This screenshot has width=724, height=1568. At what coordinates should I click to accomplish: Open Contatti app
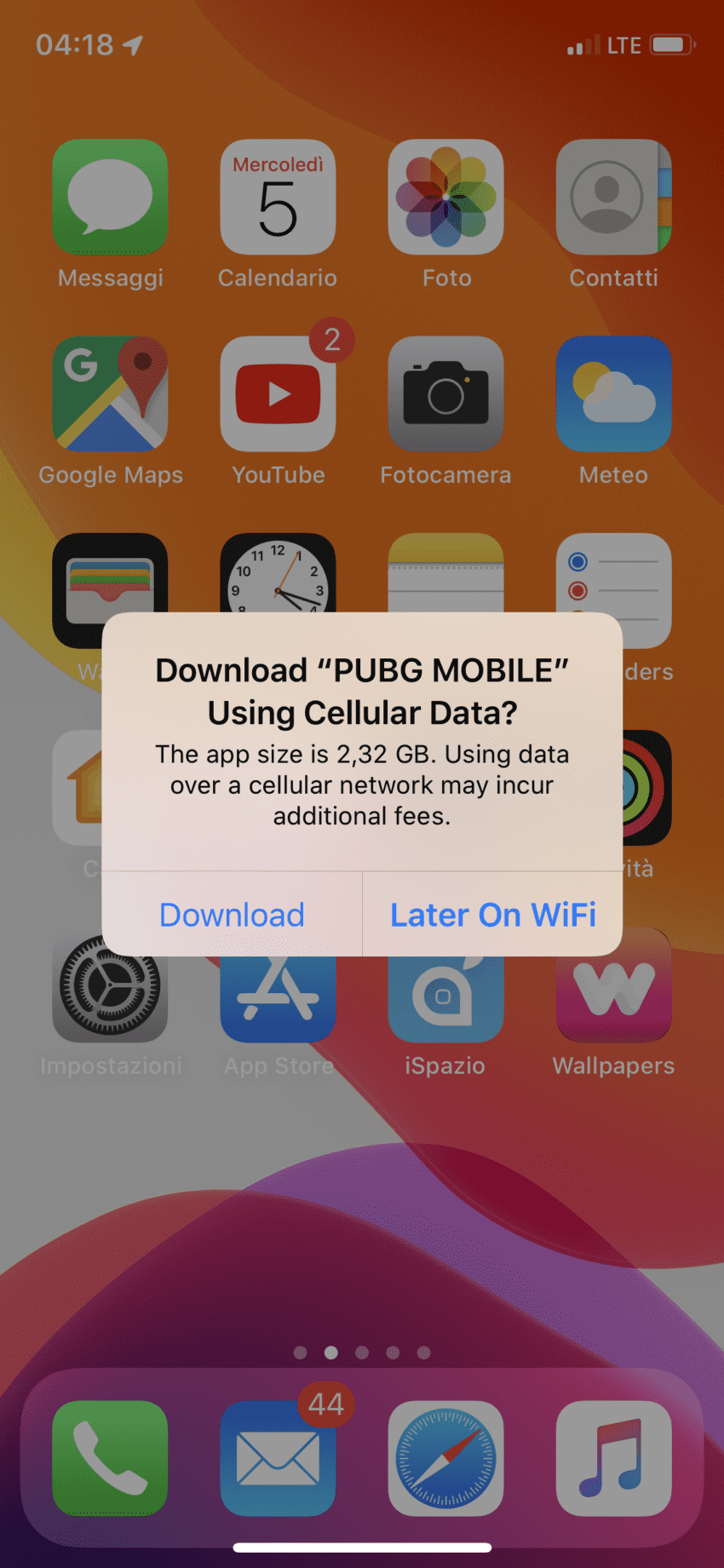coord(613,198)
